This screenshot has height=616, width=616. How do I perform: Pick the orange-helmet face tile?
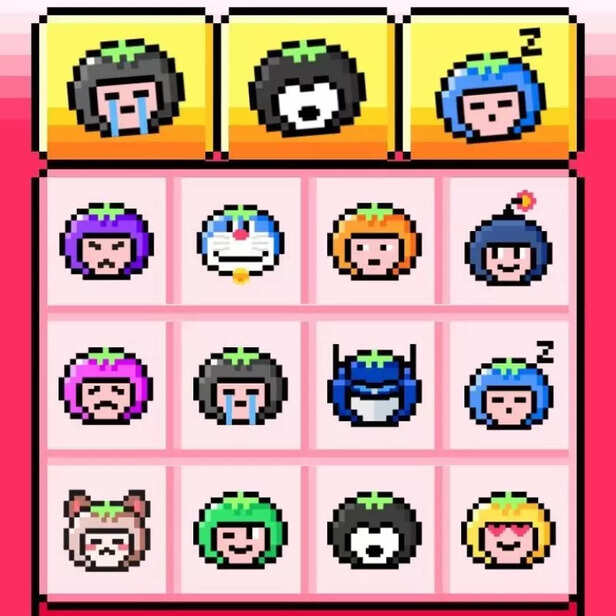point(374,241)
